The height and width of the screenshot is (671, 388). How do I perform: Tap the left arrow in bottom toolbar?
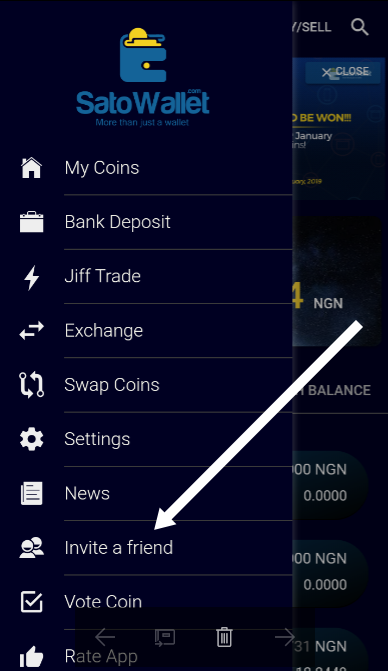pos(105,637)
